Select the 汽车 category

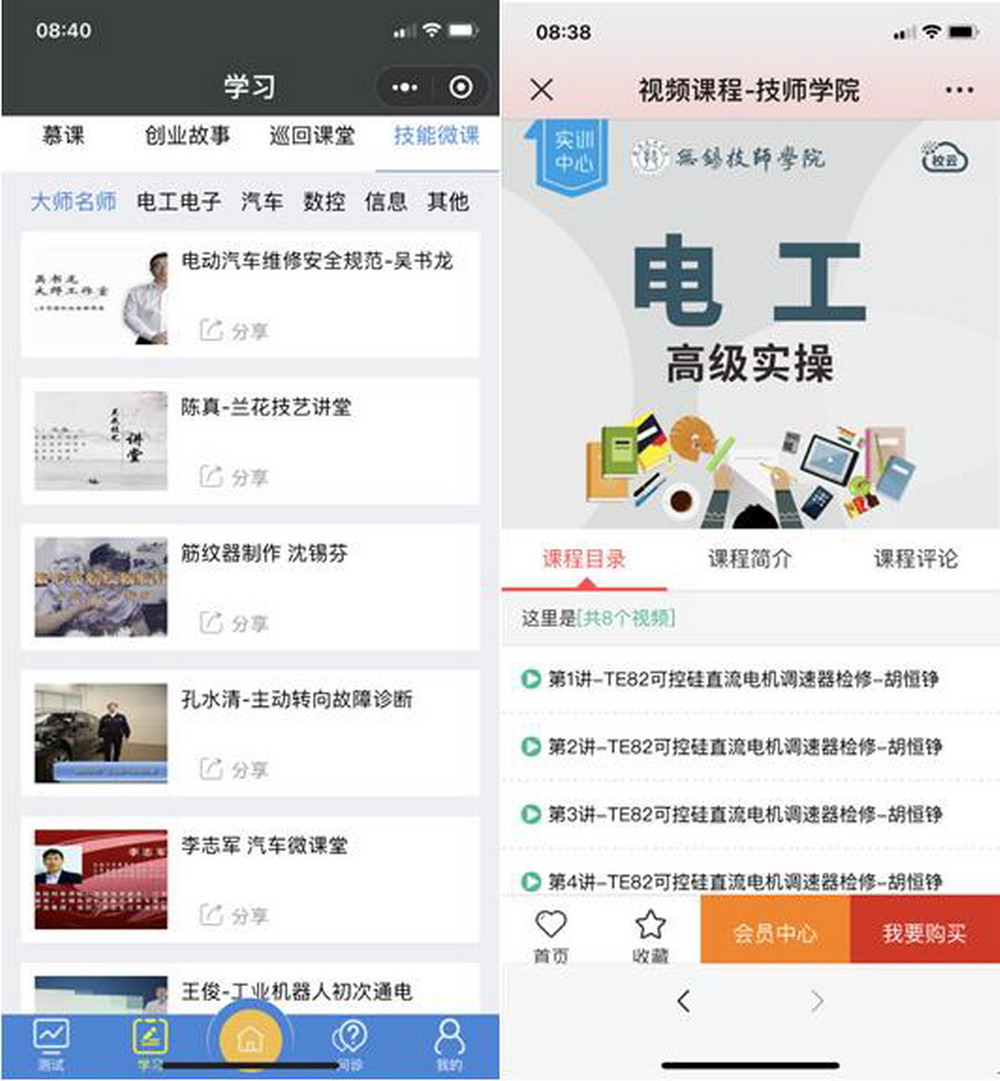(x=262, y=201)
